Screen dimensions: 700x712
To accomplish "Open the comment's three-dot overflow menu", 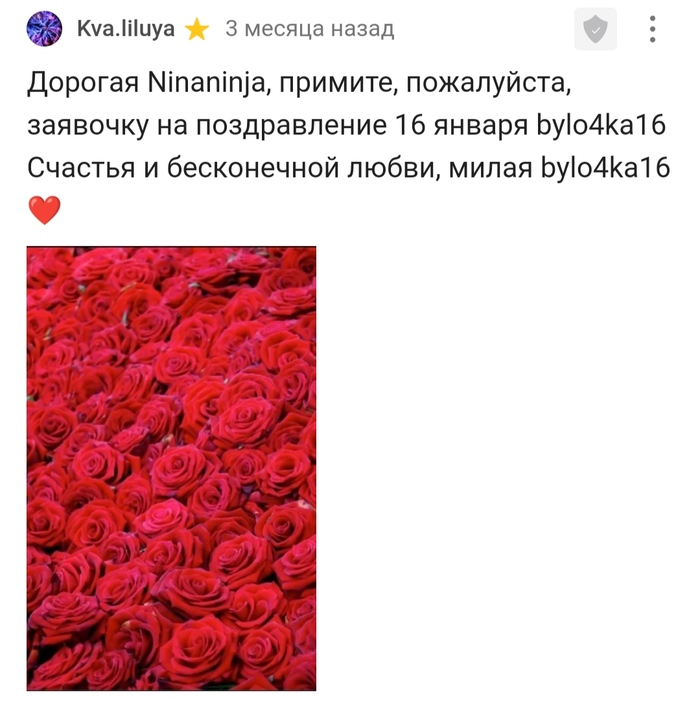I will 653,30.
